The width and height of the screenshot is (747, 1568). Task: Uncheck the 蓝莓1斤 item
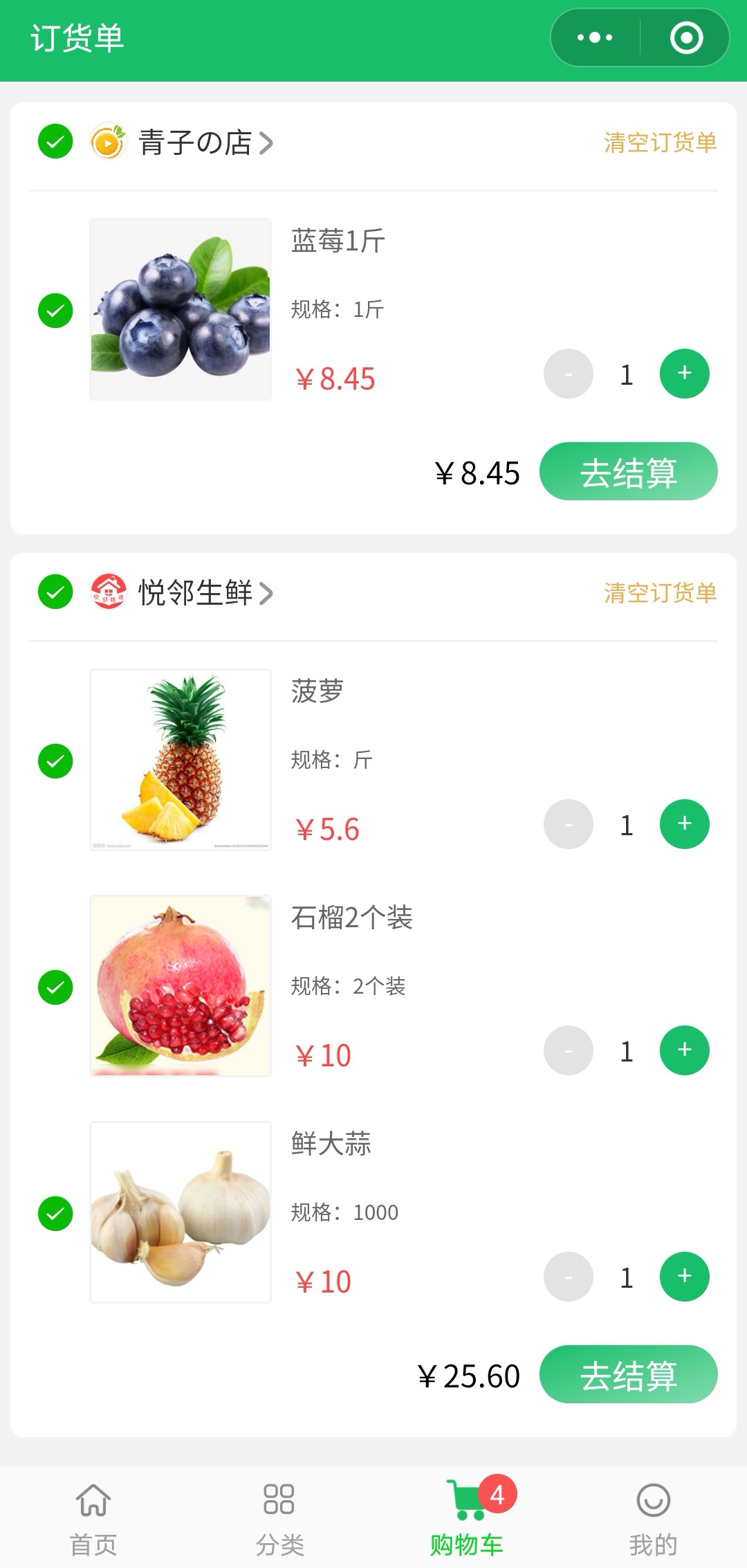click(55, 311)
